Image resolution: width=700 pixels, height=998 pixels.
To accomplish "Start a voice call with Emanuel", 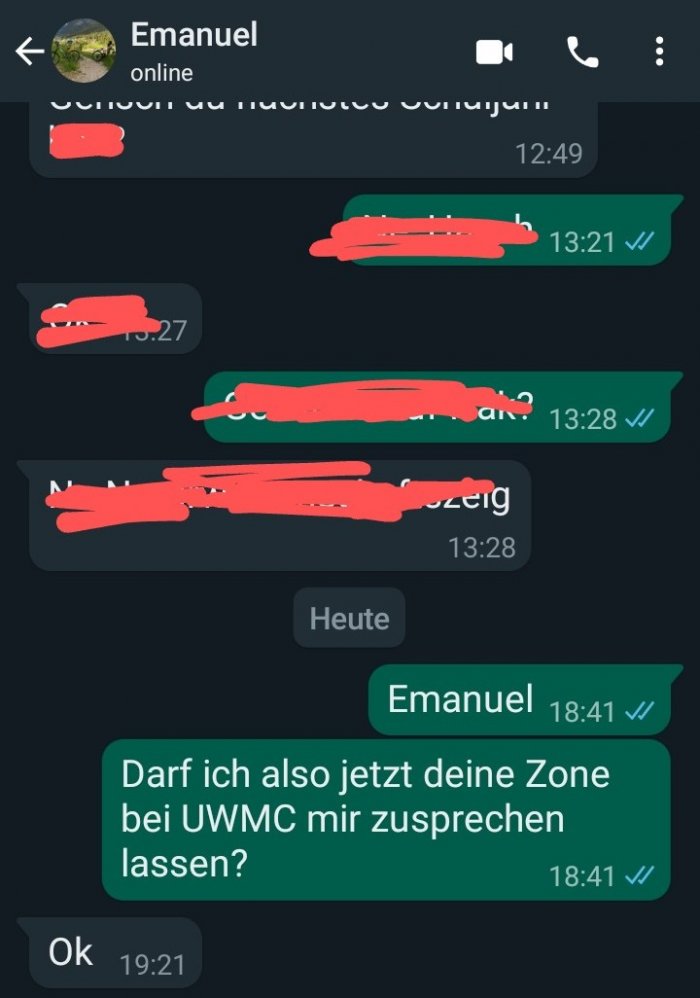I will click(x=582, y=52).
